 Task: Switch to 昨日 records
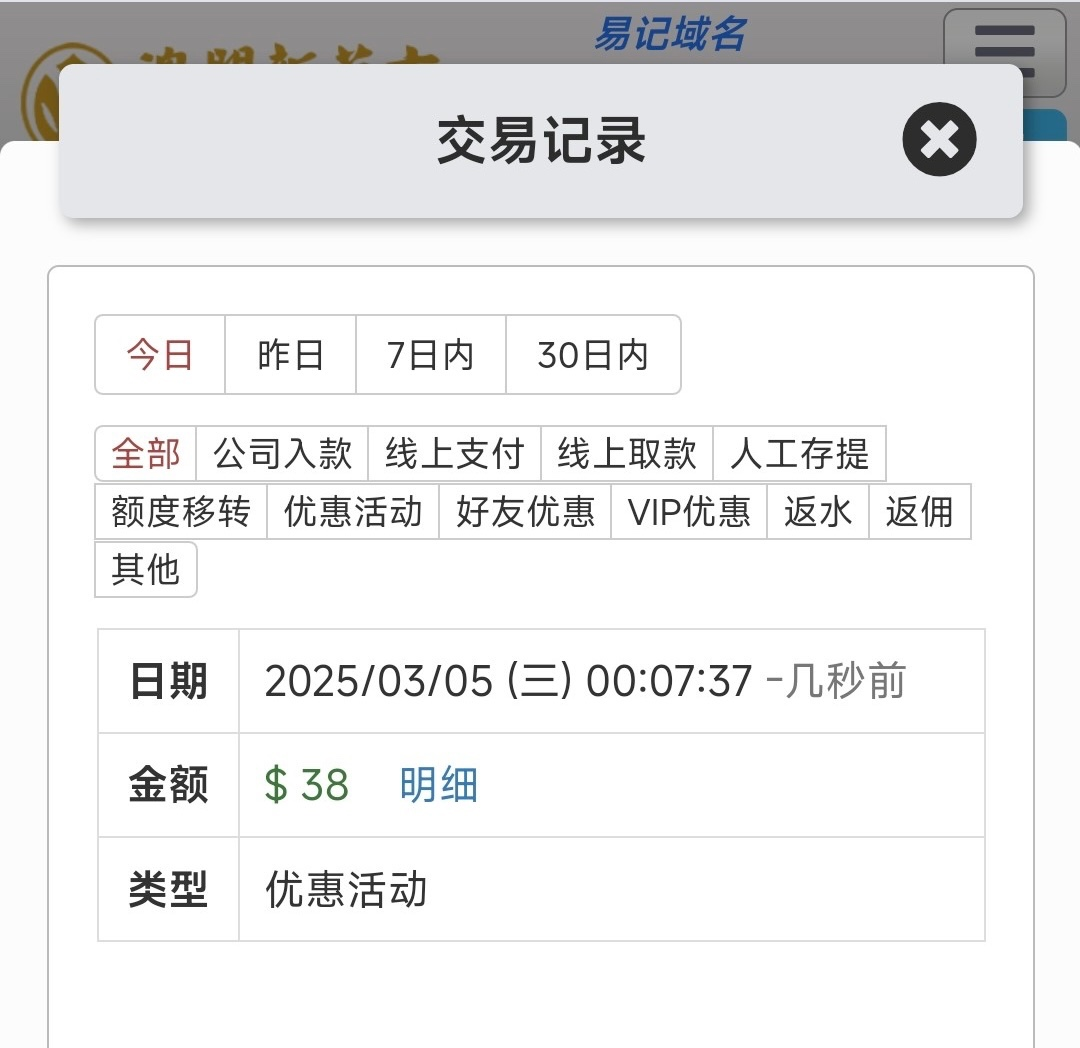tap(290, 355)
